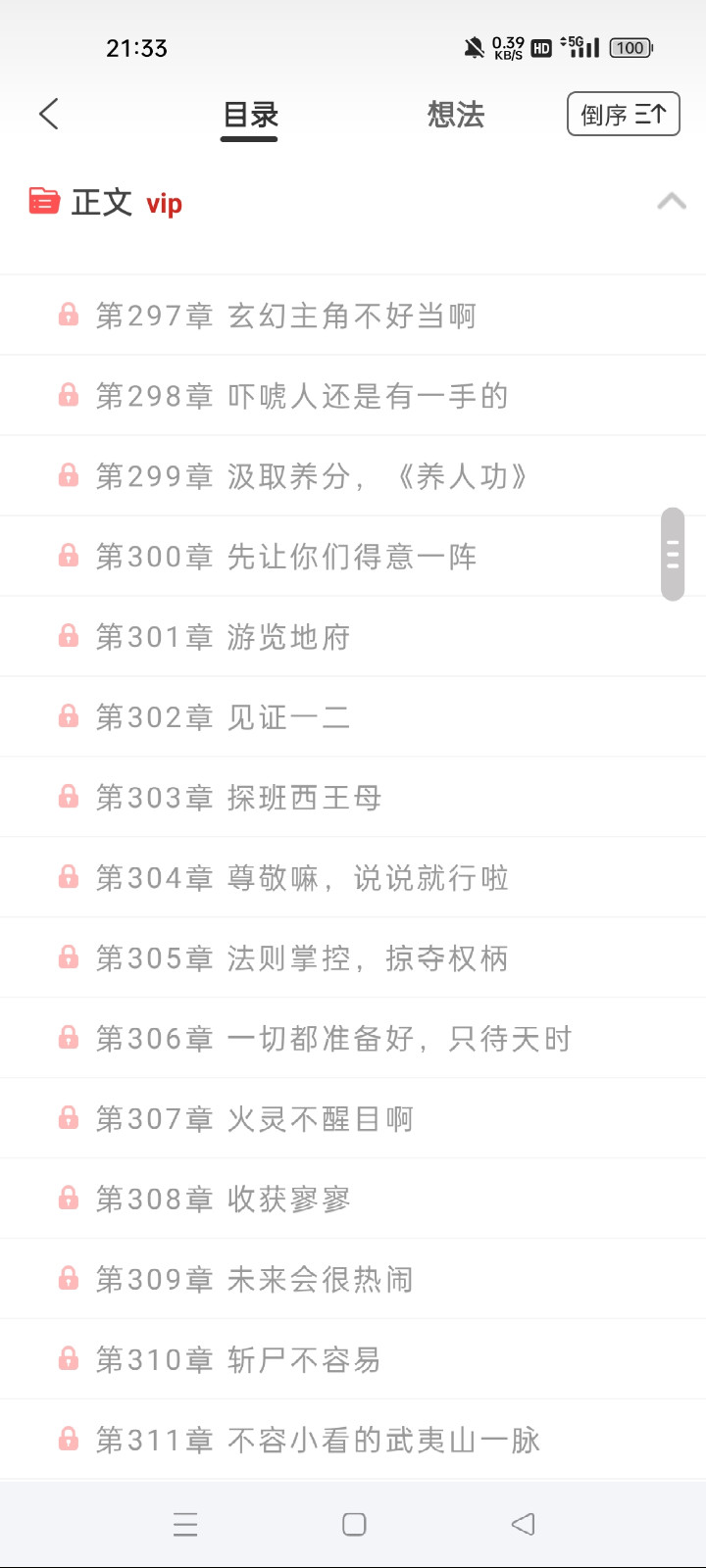Select the 目录 tab
This screenshot has height=1568, width=706.
coord(250,115)
